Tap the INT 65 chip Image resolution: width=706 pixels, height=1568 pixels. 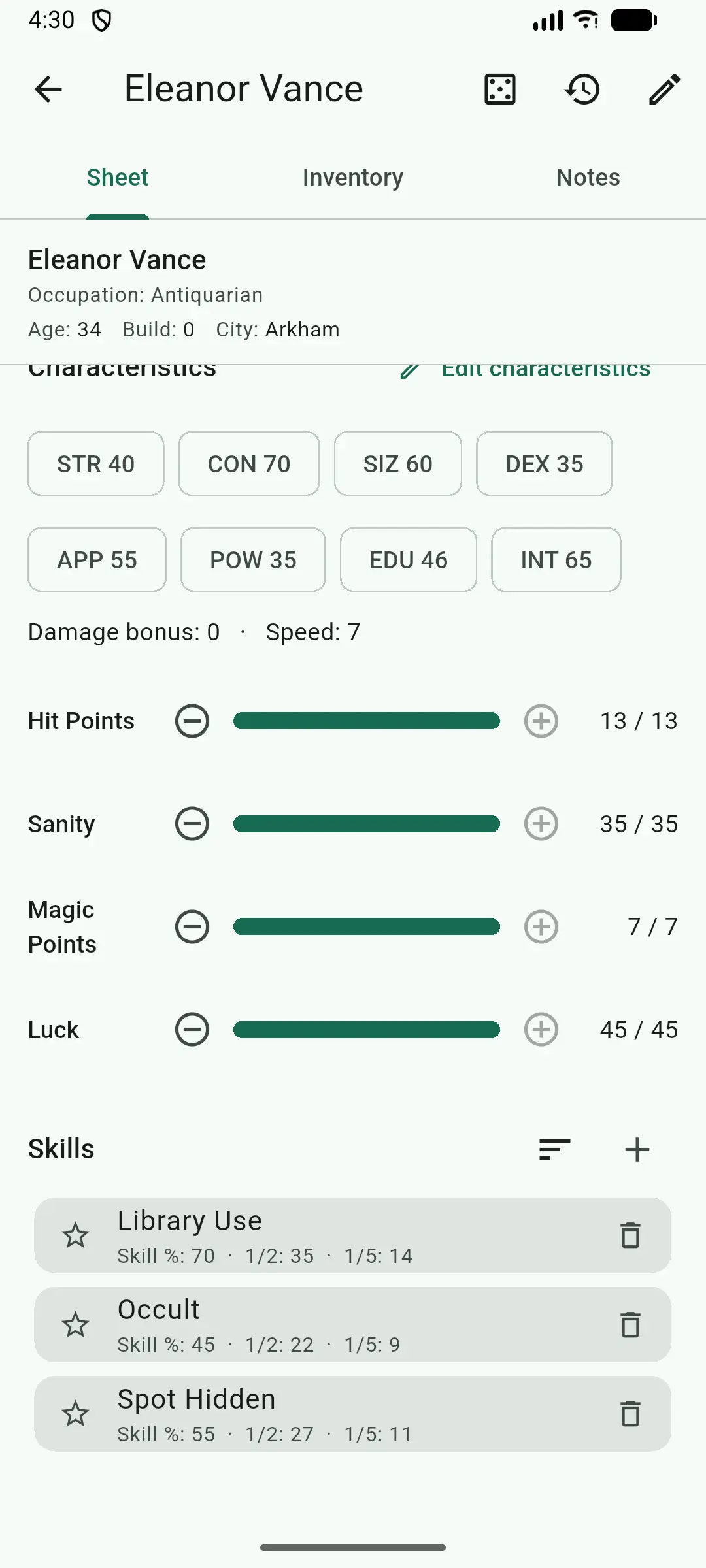[x=556, y=560]
